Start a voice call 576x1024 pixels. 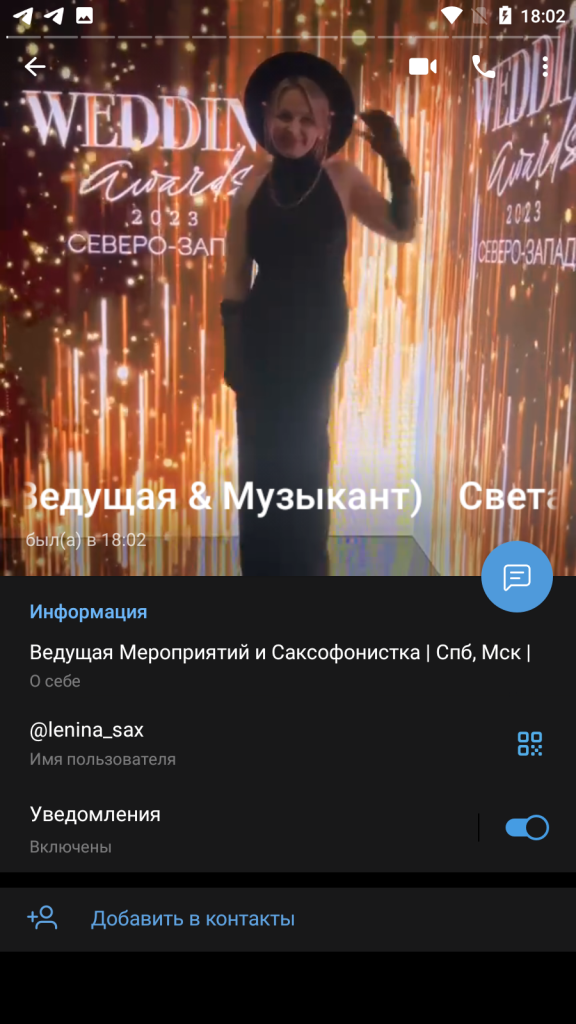(x=483, y=67)
